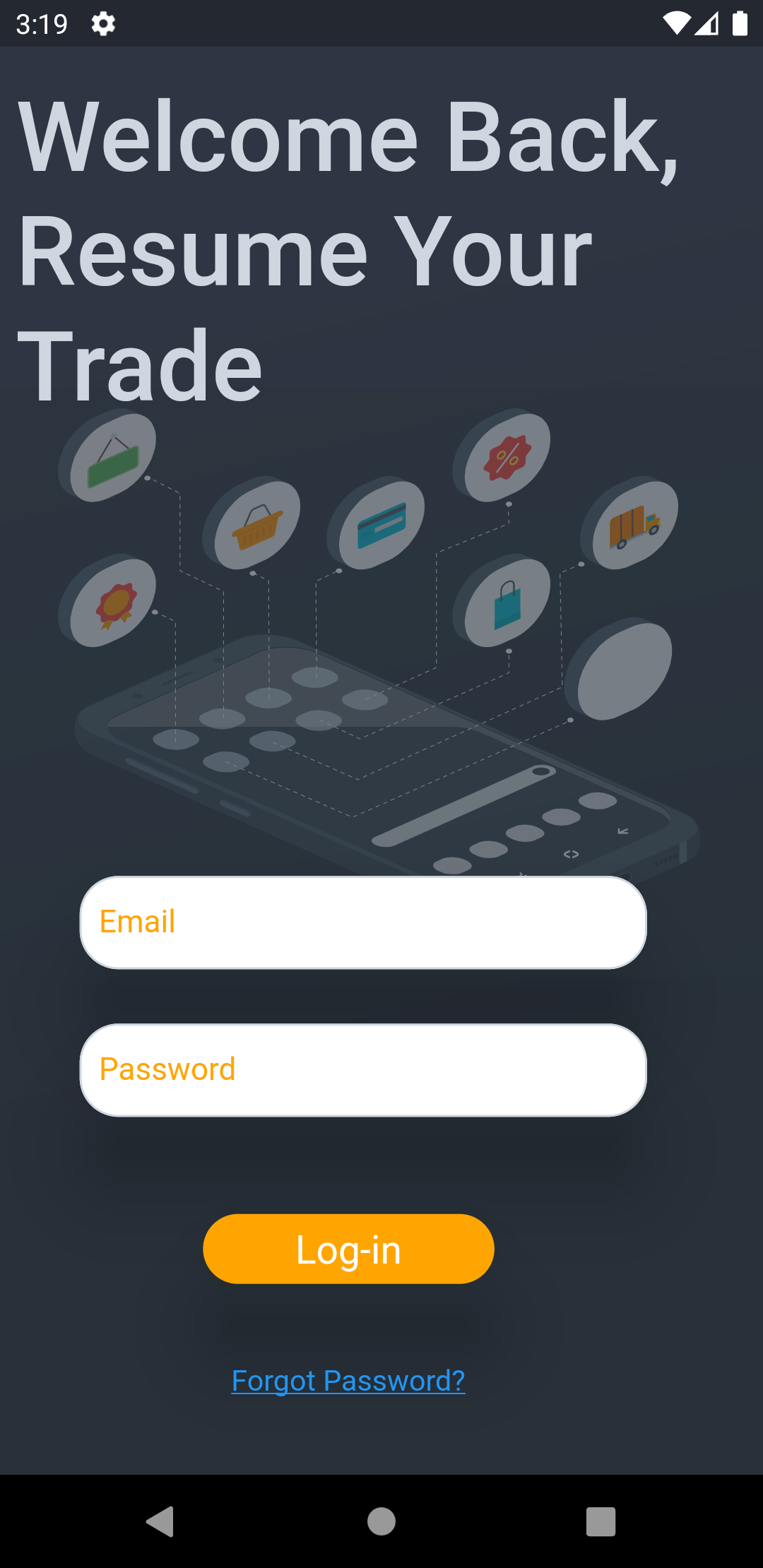
Task: Open Settings via the gear icon
Action: click(x=103, y=23)
